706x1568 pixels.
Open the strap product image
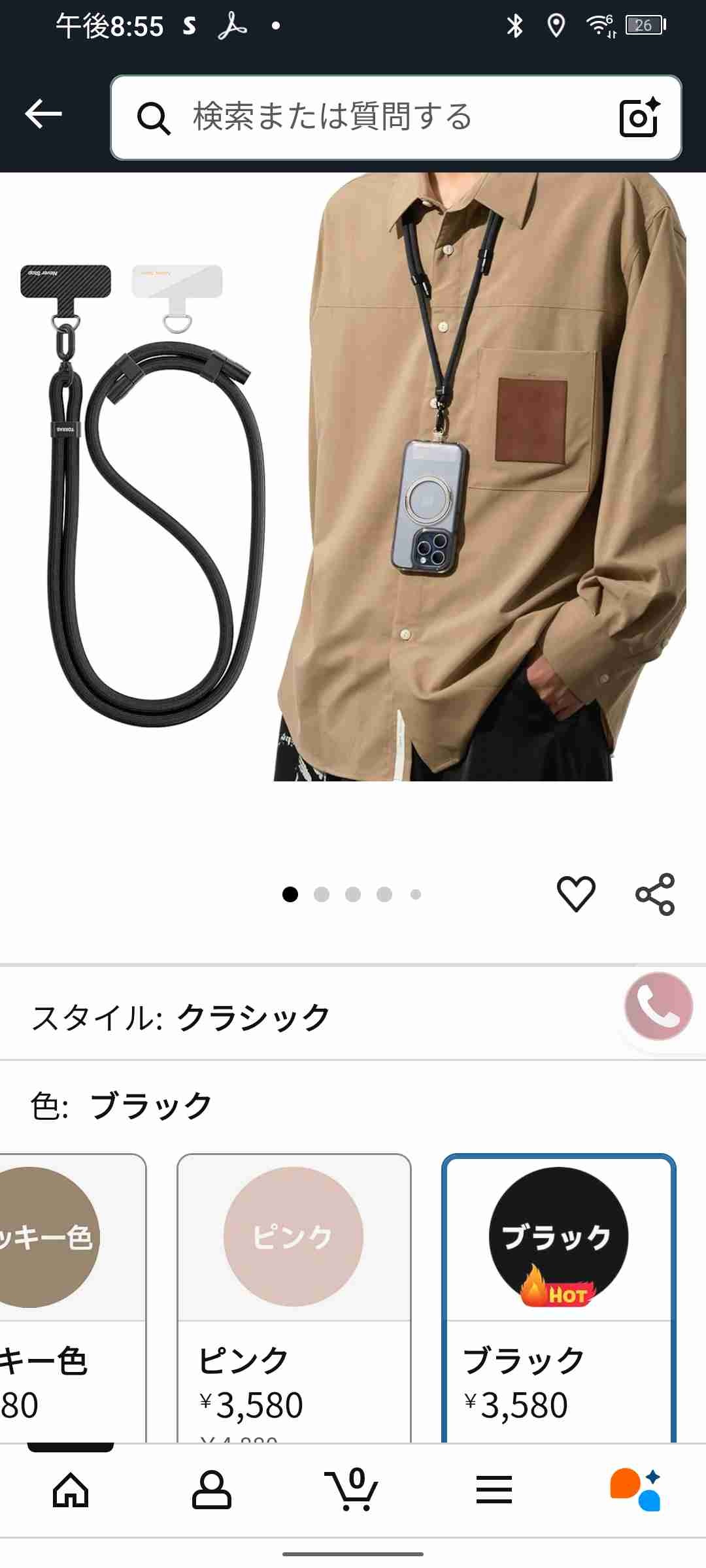pyautogui.click(x=353, y=477)
